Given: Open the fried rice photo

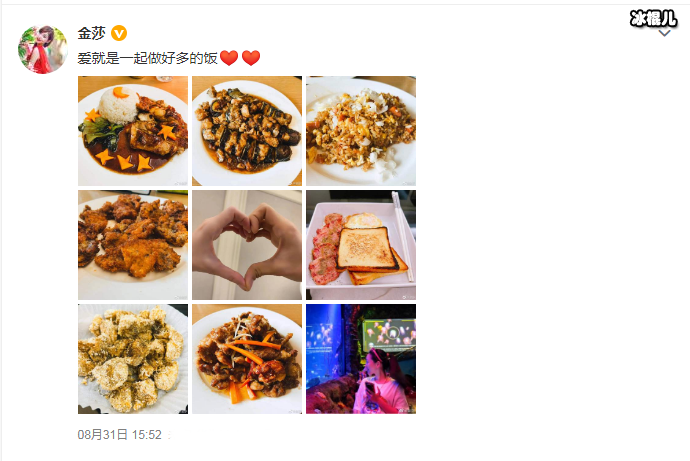Looking at the screenshot, I should (x=361, y=131).
